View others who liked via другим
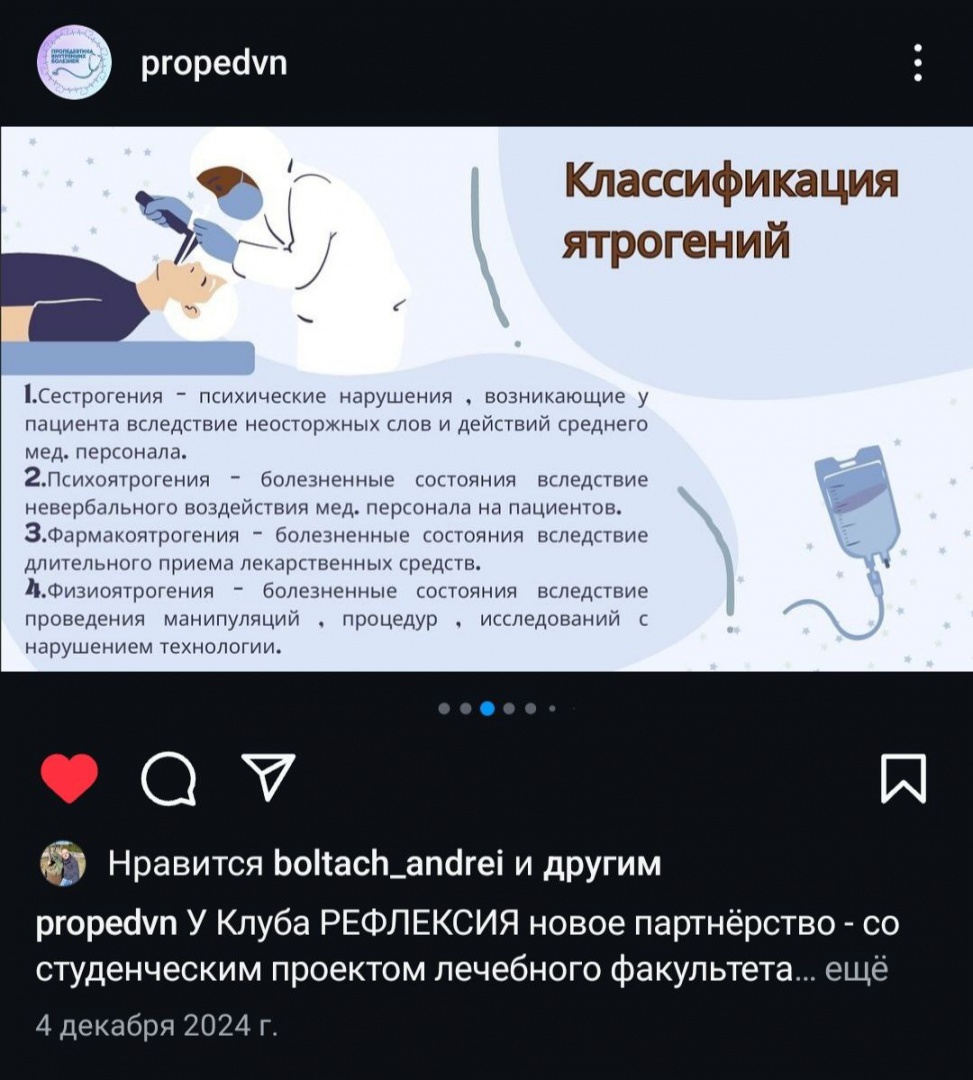Viewport: 973px width, 1080px height. click(x=602, y=864)
